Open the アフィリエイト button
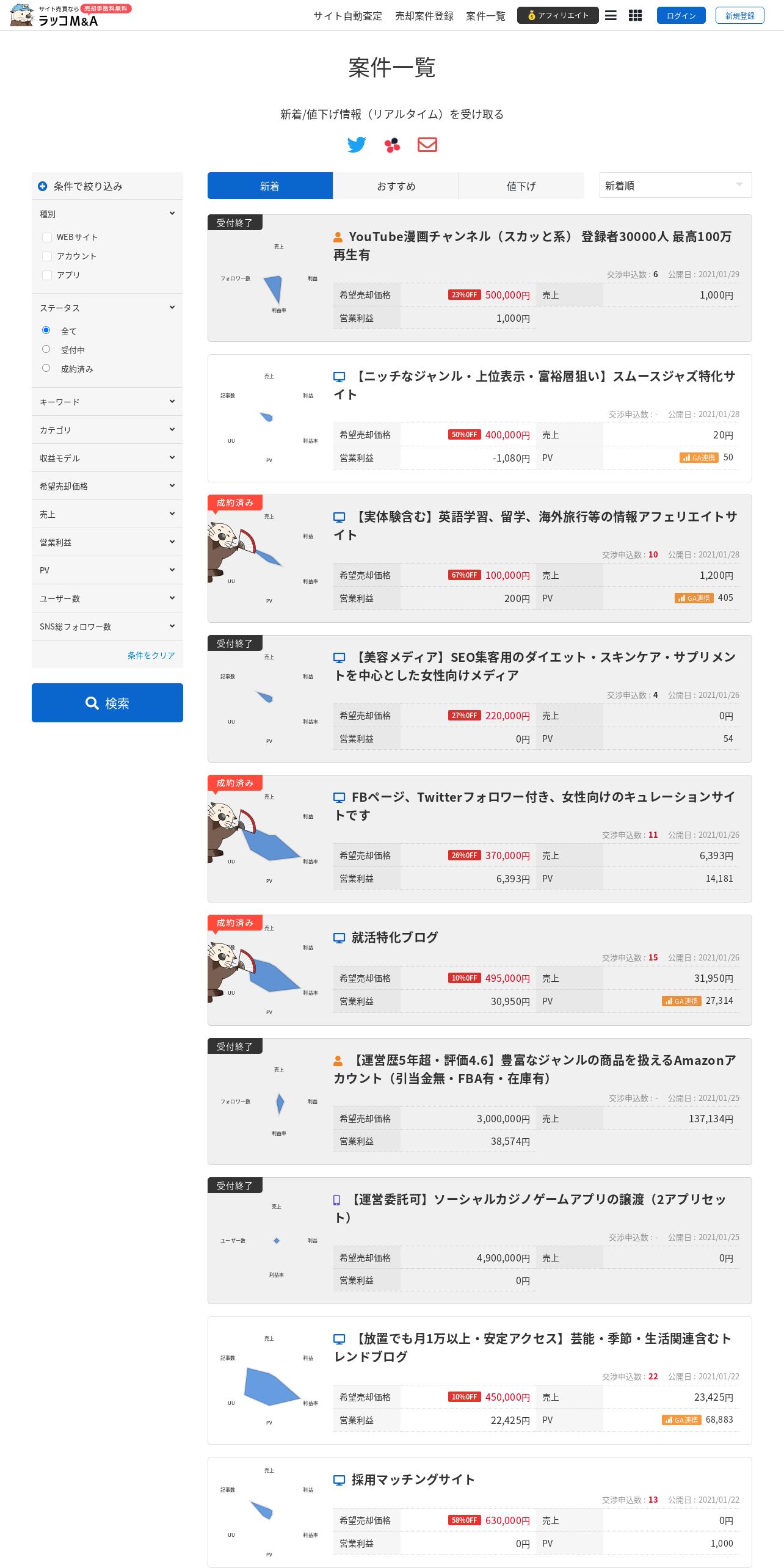 click(x=557, y=16)
